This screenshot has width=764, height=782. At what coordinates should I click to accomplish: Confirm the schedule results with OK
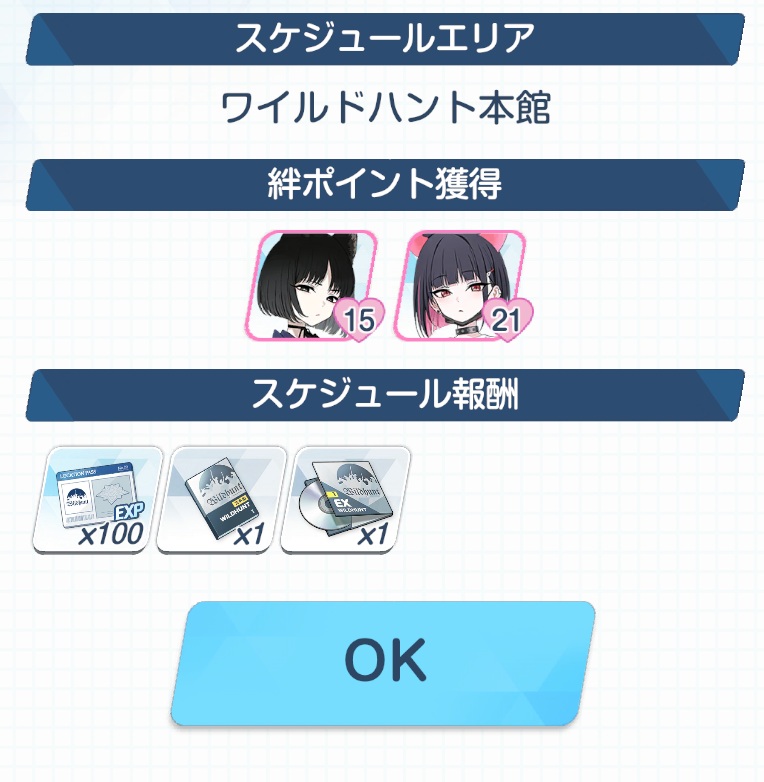click(383, 663)
